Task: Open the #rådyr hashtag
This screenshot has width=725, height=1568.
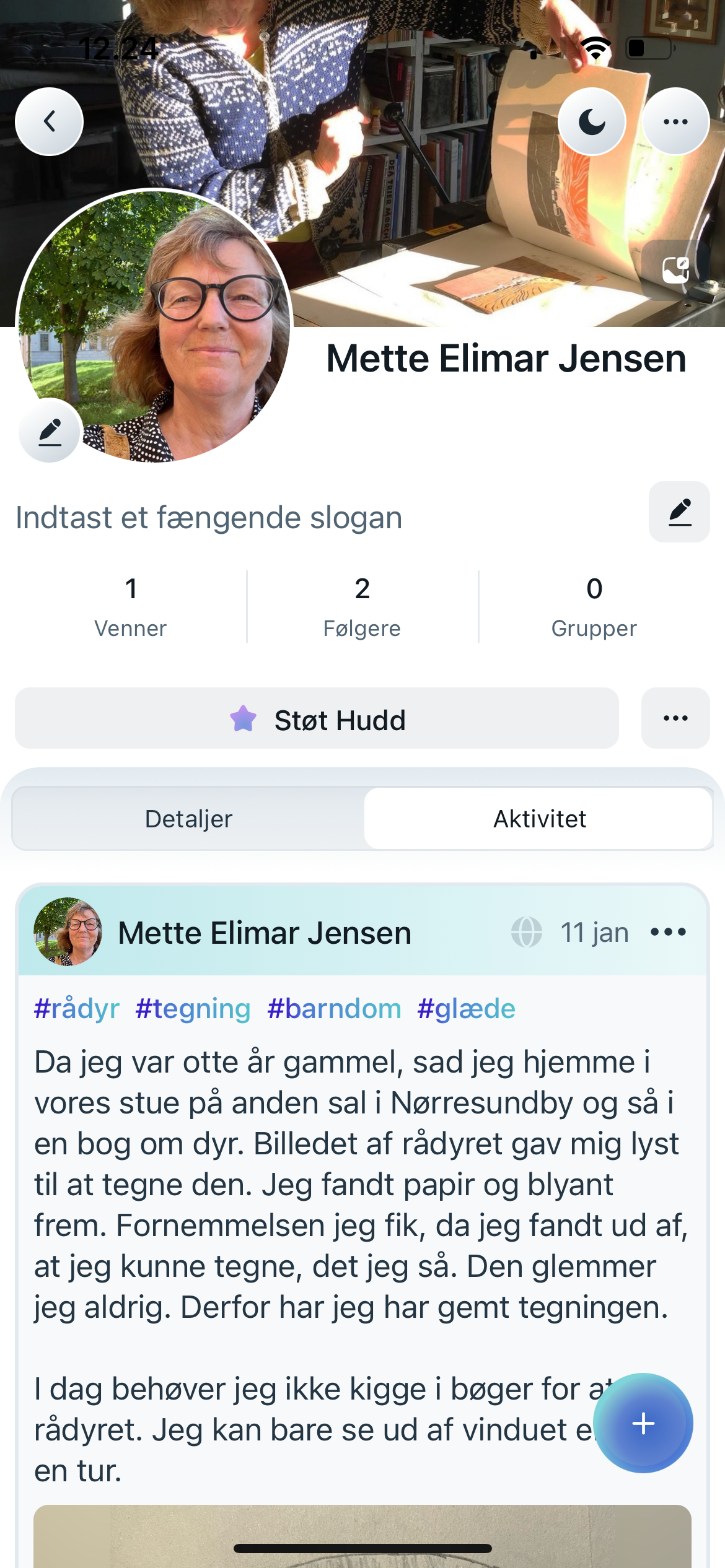Action: 77,1009
